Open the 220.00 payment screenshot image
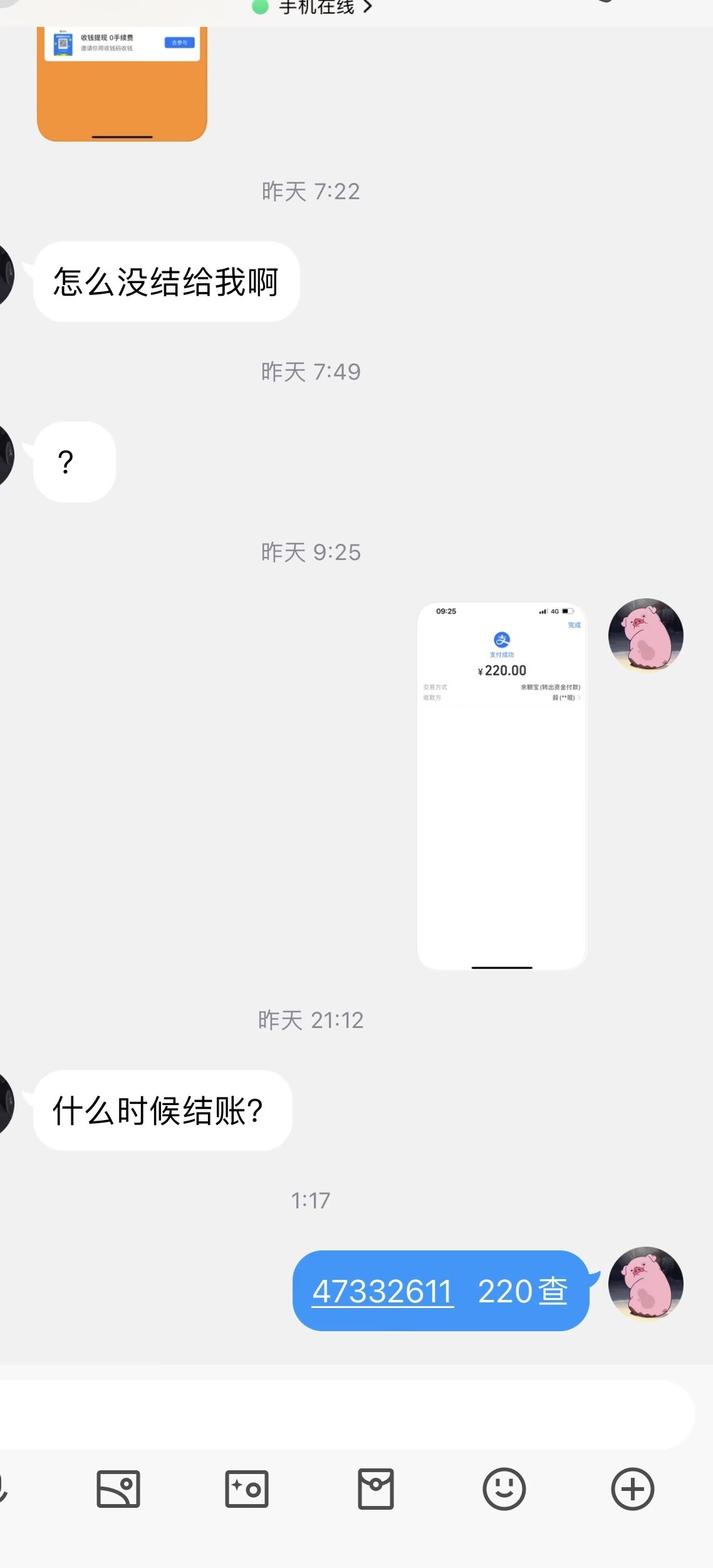 pos(501,786)
